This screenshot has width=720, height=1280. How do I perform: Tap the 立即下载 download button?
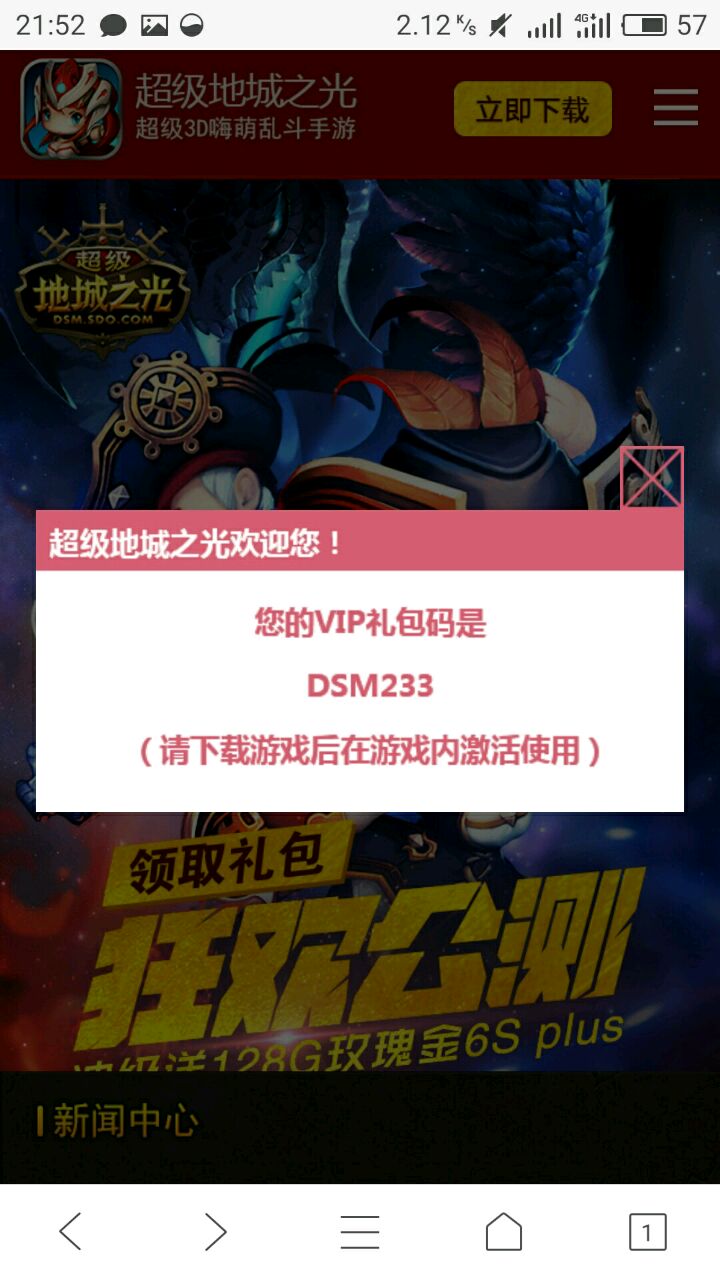(x=532, y=109)
